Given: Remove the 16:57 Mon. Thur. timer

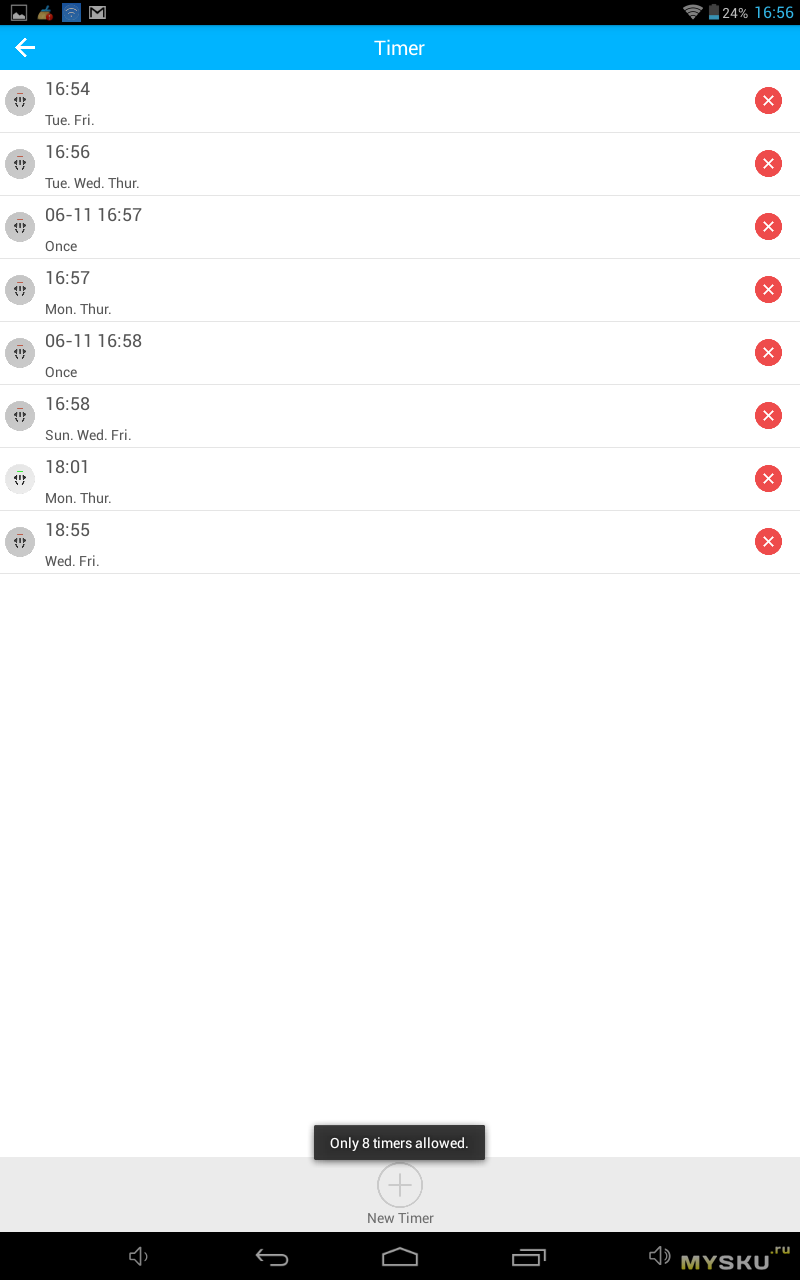Looking at the screenshot, I should click(x=768, y=290).
